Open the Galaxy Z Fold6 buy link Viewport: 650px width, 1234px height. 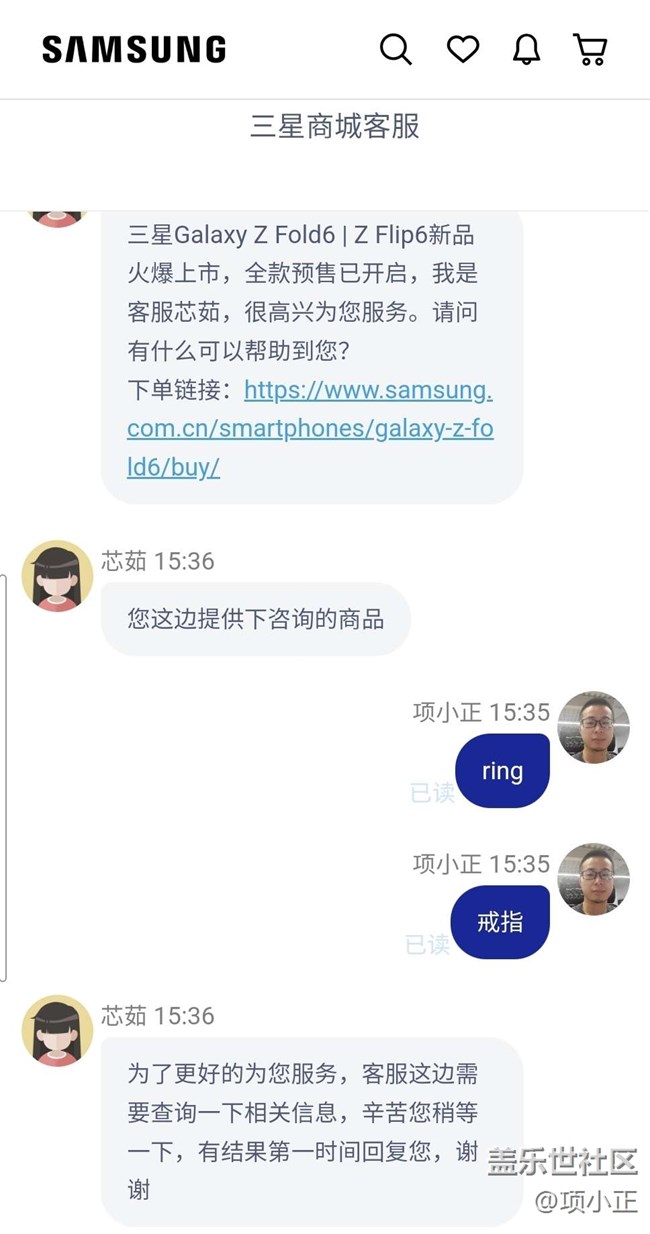310,428
